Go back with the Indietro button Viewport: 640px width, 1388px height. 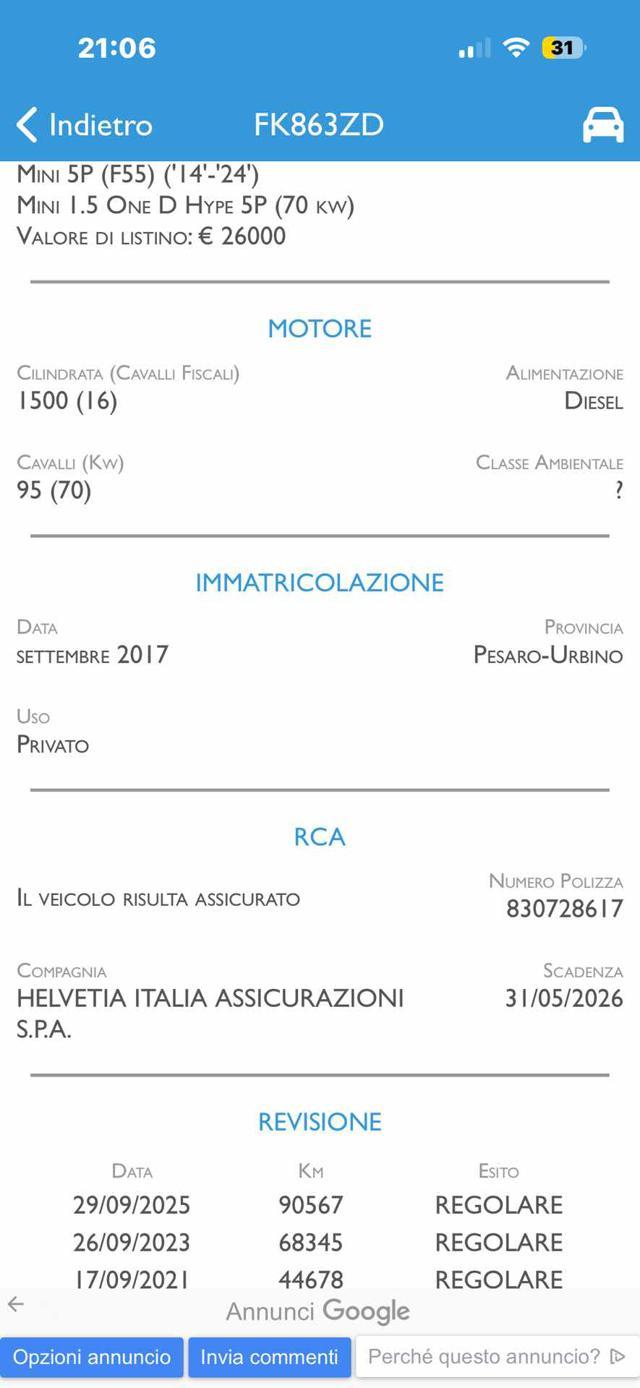click(x=85, y=125)
